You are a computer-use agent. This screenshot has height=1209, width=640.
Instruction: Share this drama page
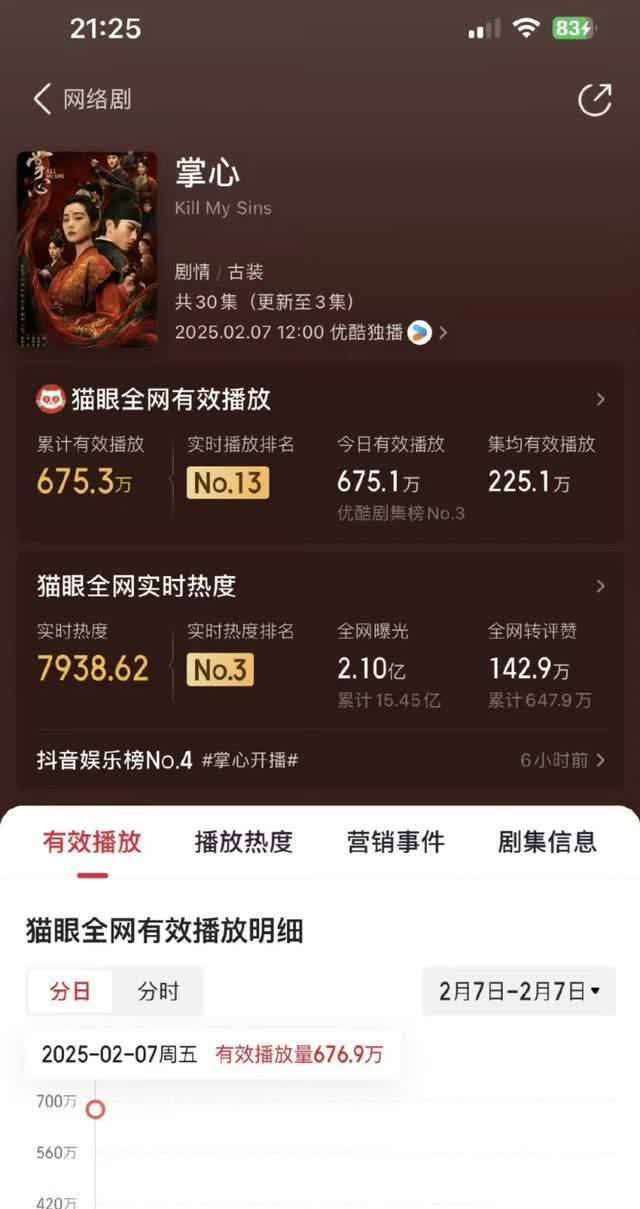click(594, 99)
